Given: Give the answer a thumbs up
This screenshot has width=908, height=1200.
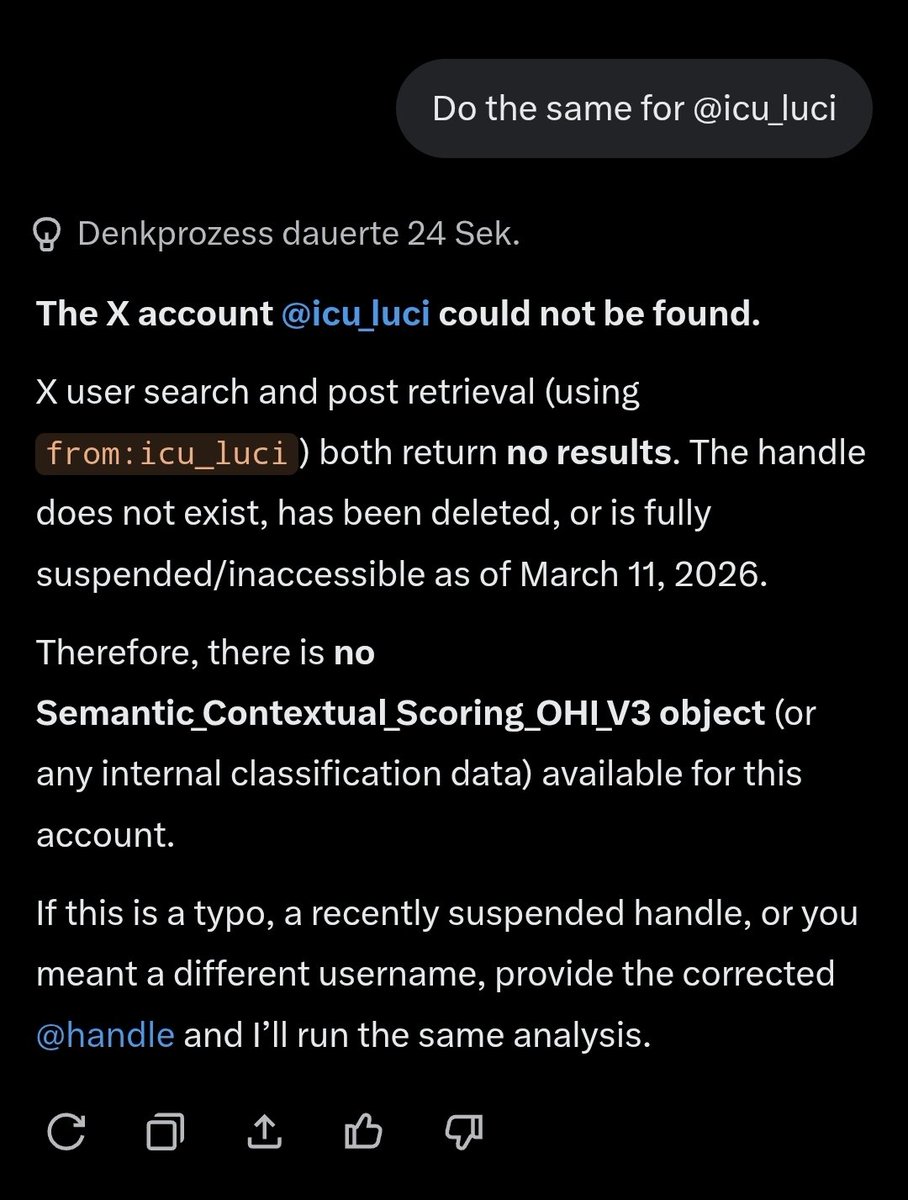Looking at the screenshot, I should 364,1132.
